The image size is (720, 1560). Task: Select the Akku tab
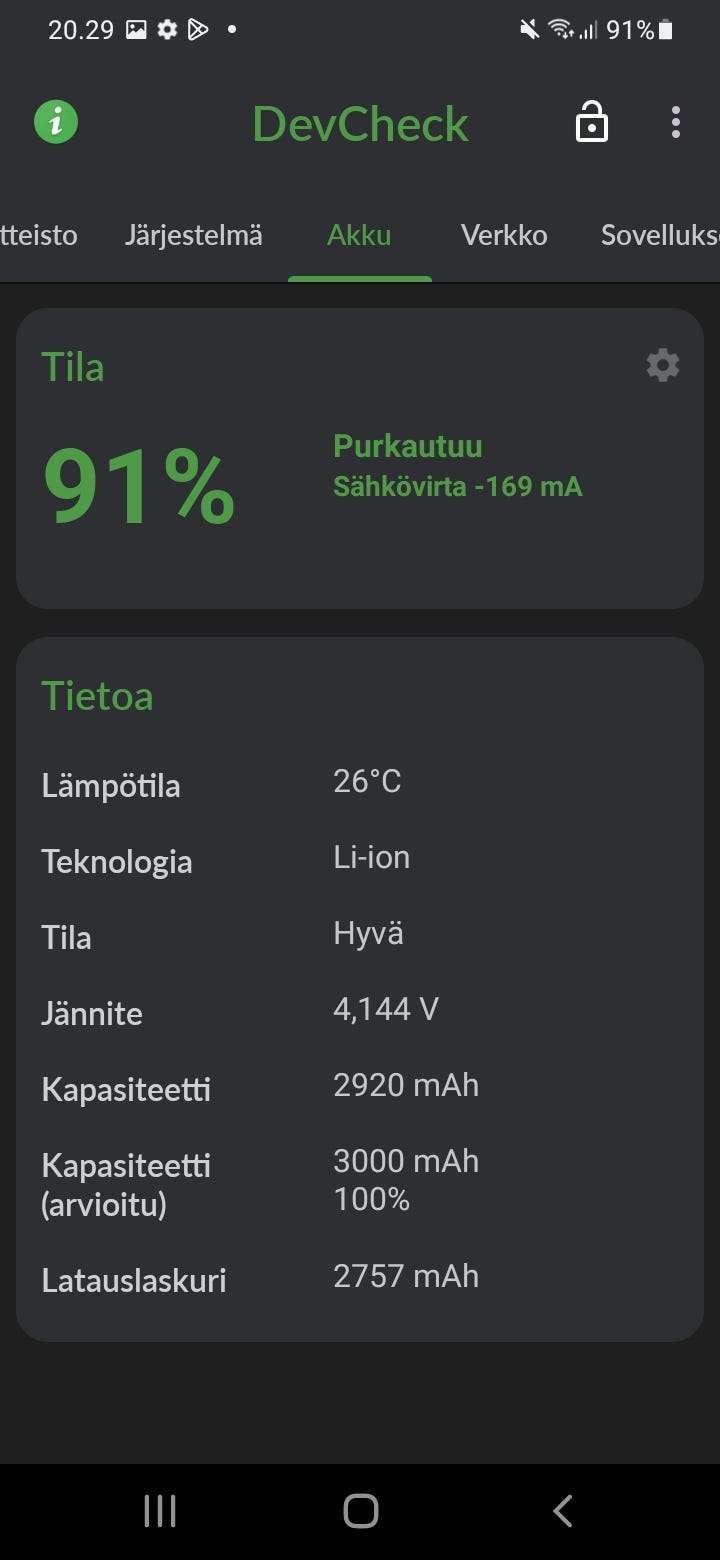pos(360,235)
